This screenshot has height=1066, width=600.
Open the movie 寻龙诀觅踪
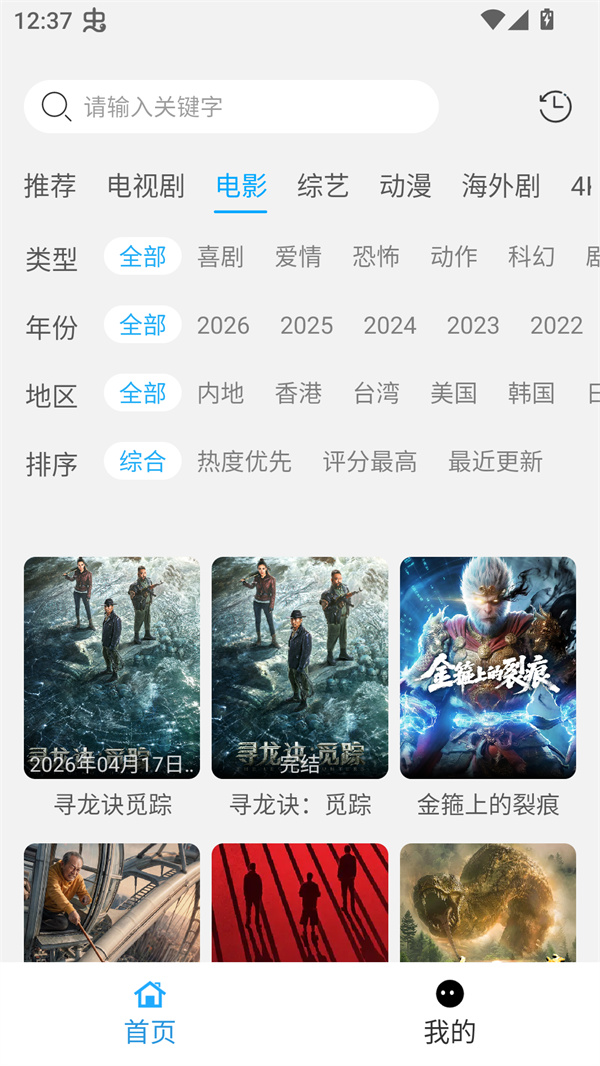click(x=112, y=668)
